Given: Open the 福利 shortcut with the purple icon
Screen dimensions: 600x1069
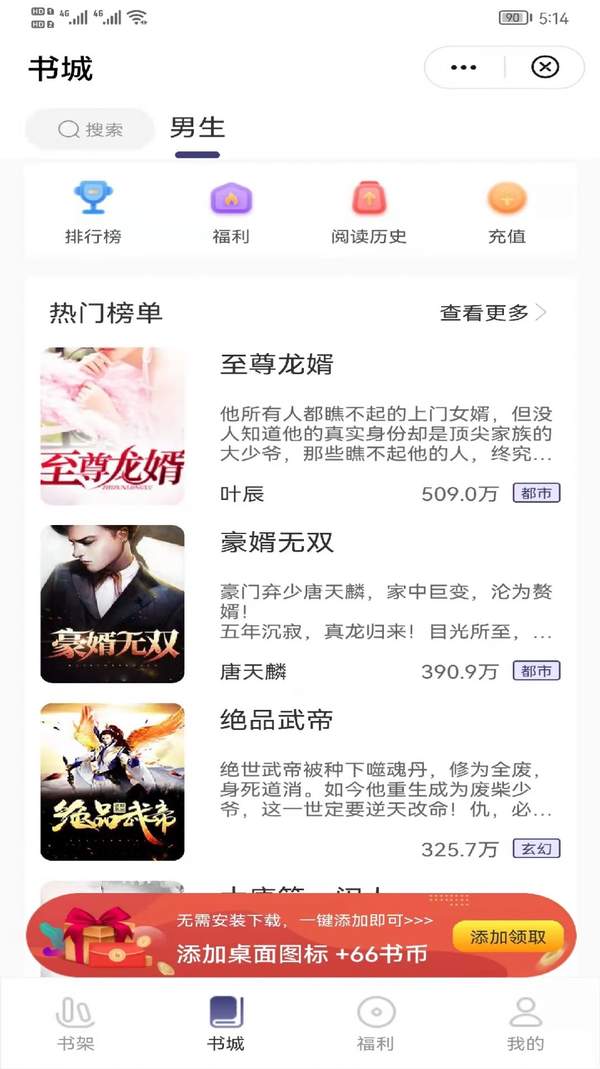Looking at the screenshot, I should [231, 213].
